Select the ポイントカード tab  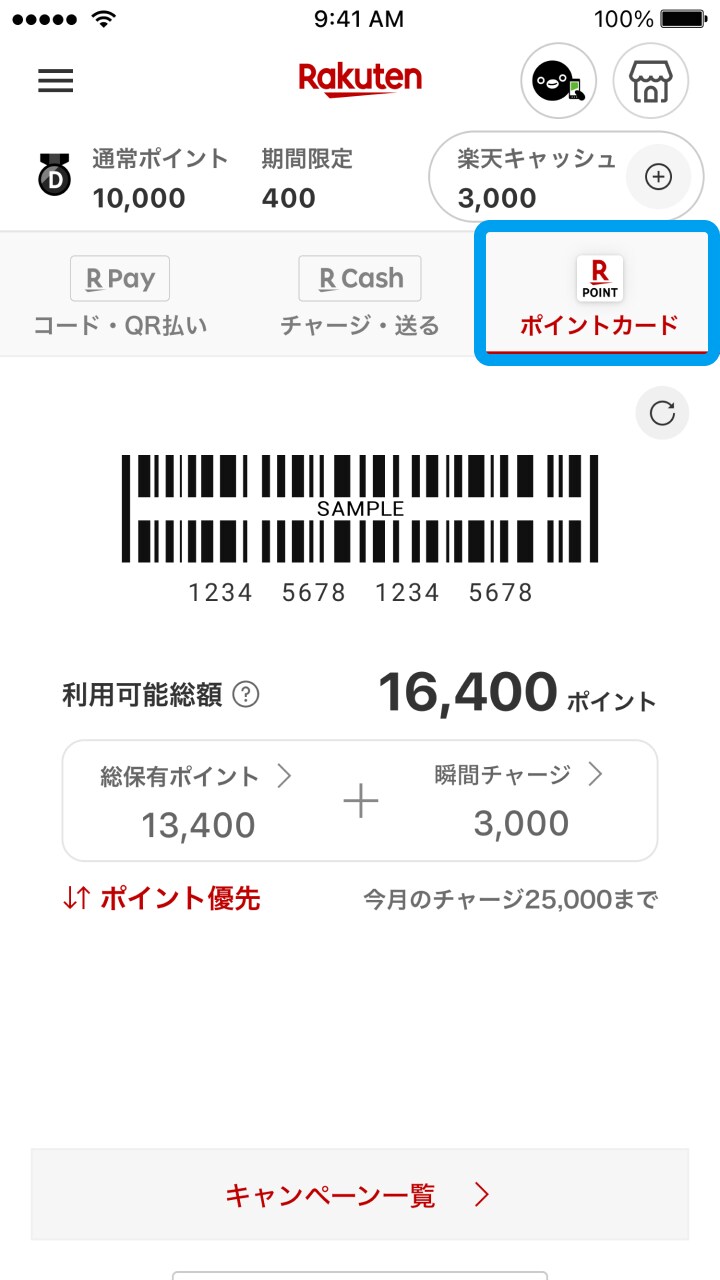click(595, 325)
